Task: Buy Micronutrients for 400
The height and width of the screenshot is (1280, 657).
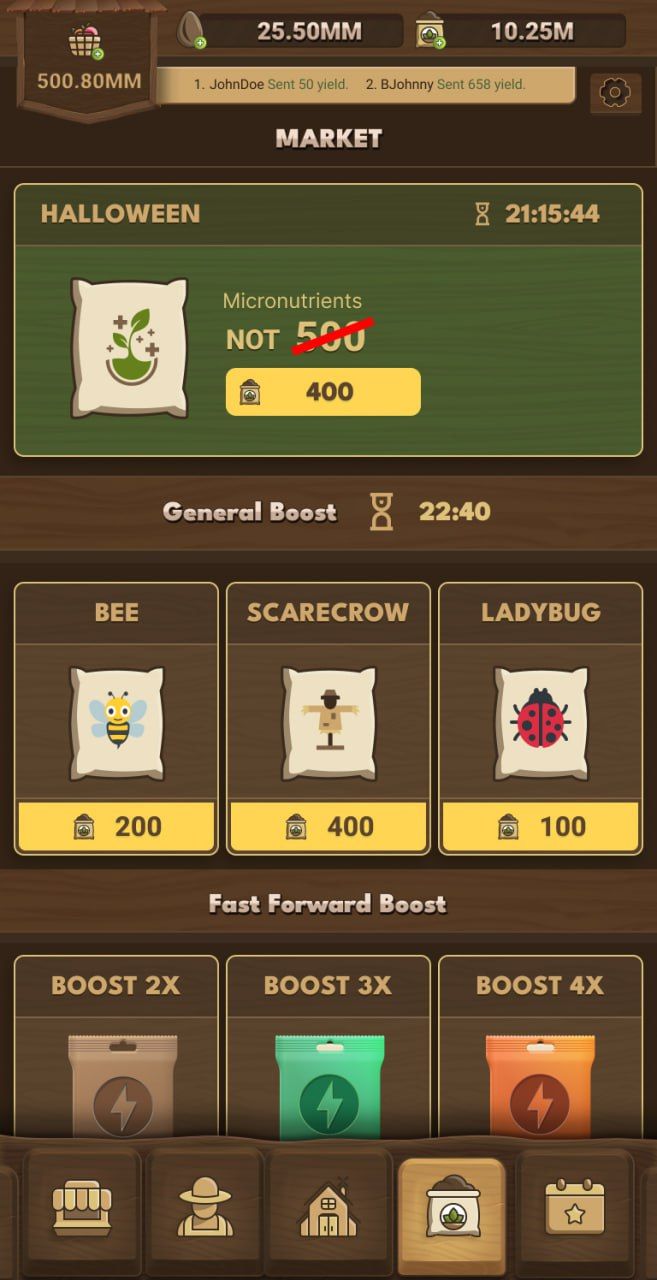Action: (x=323, y=391)
